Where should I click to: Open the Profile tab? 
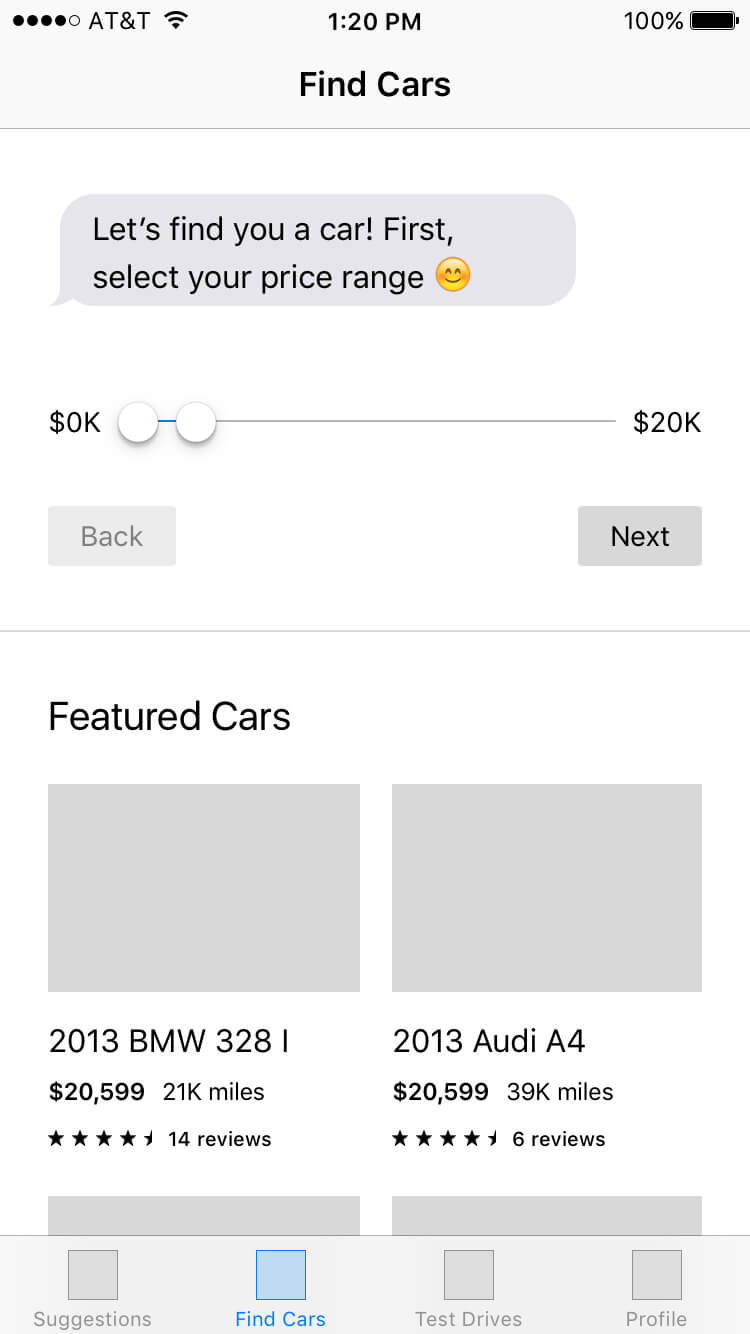pos(657,1289)
